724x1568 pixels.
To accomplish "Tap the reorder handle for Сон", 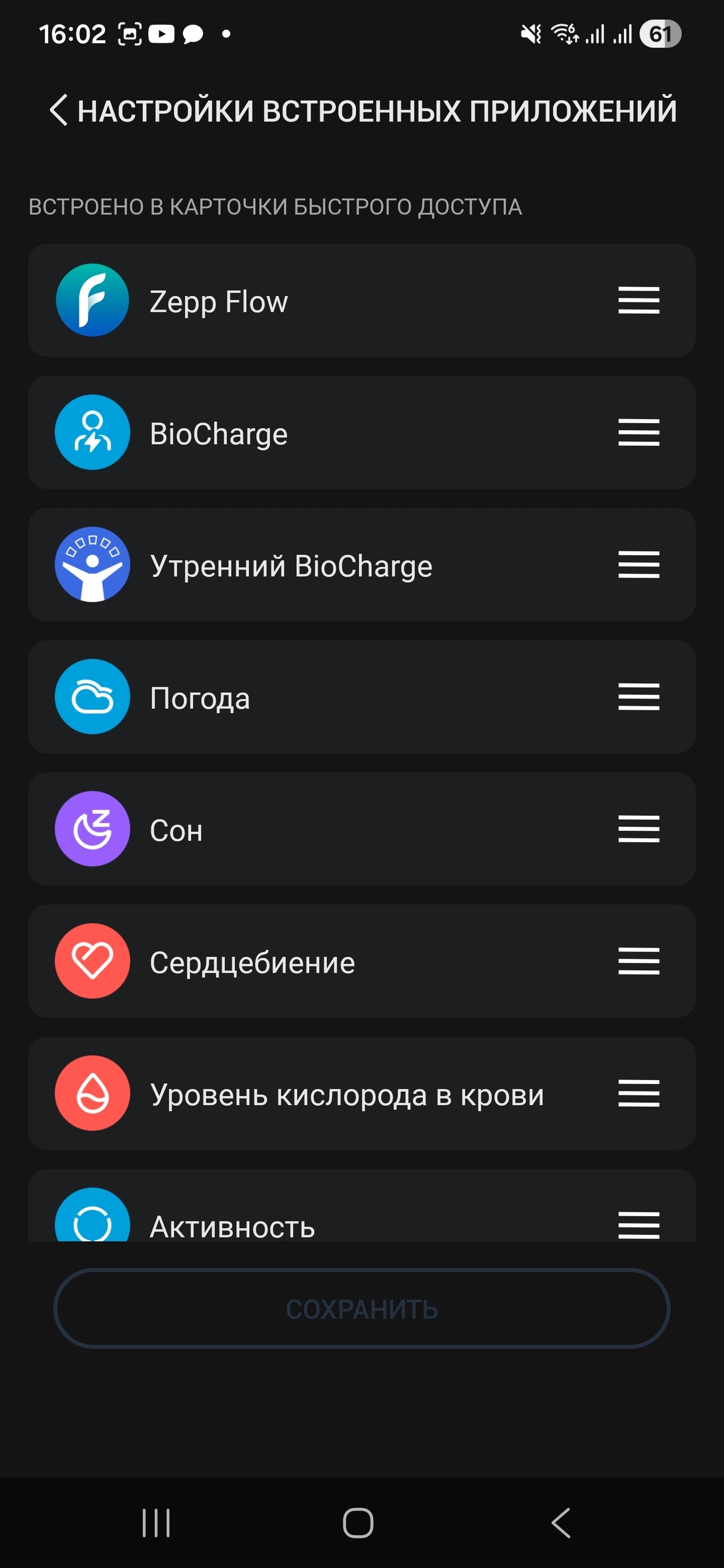I will (638, 828).
